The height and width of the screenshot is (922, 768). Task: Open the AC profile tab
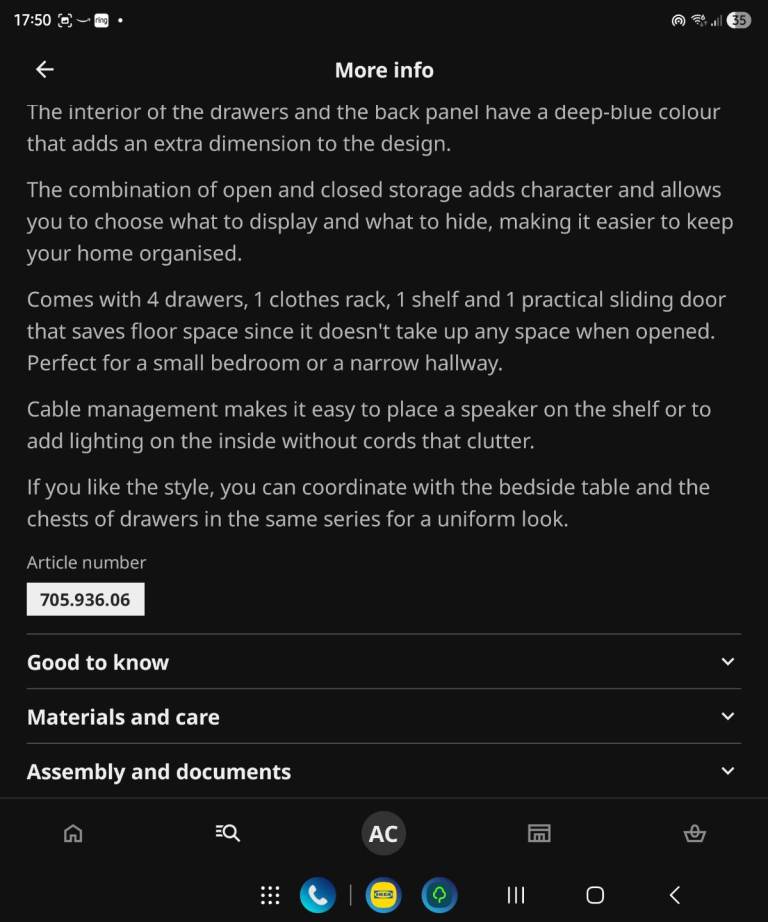[383, 834]
